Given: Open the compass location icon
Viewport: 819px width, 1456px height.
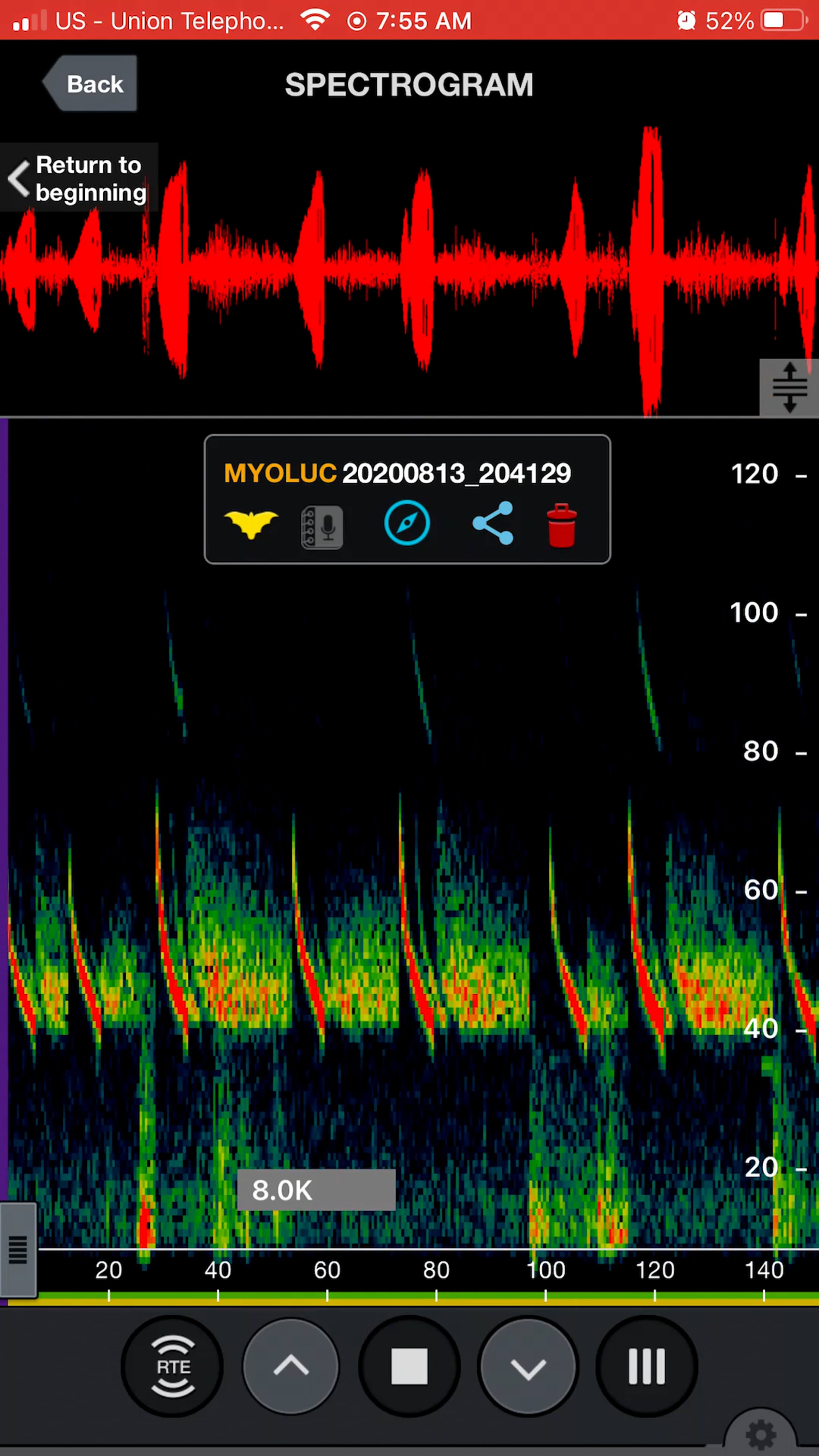Looking at the screenshot, I should coord(407,523).
